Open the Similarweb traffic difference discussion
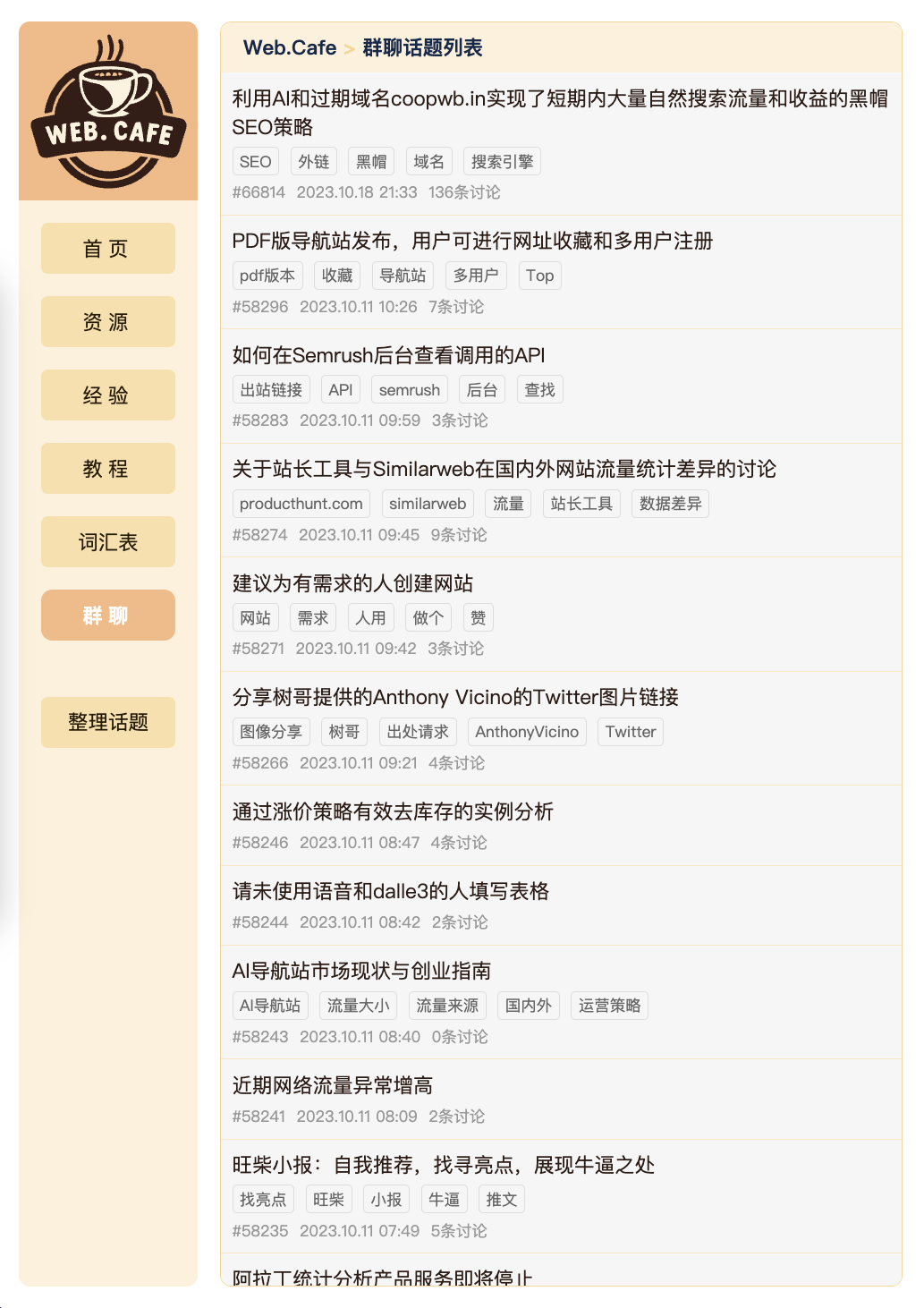Screen dimensions: 924x1308 tap(504, 469)
